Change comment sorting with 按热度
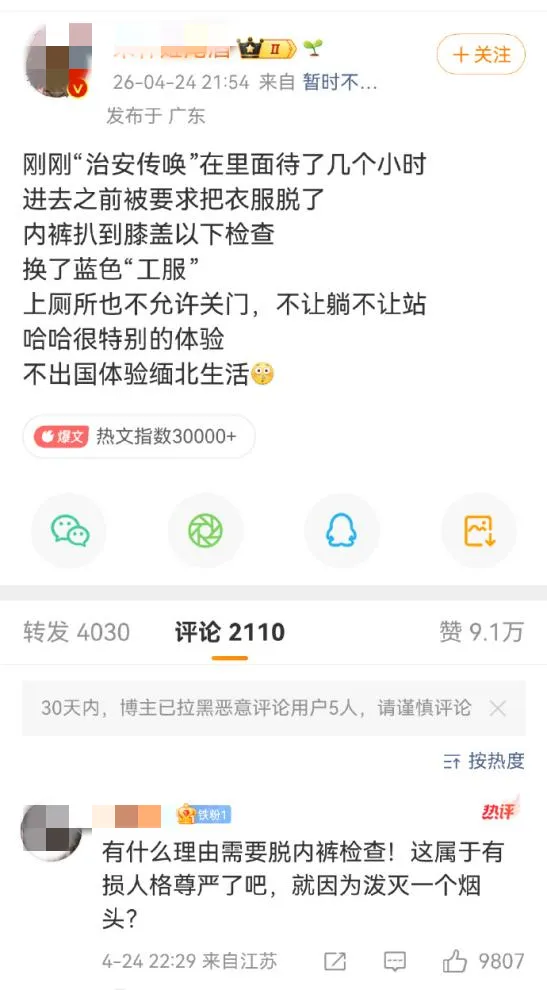Image resolution: width=547 pixels, height=990 pixels. coord(484,761)
